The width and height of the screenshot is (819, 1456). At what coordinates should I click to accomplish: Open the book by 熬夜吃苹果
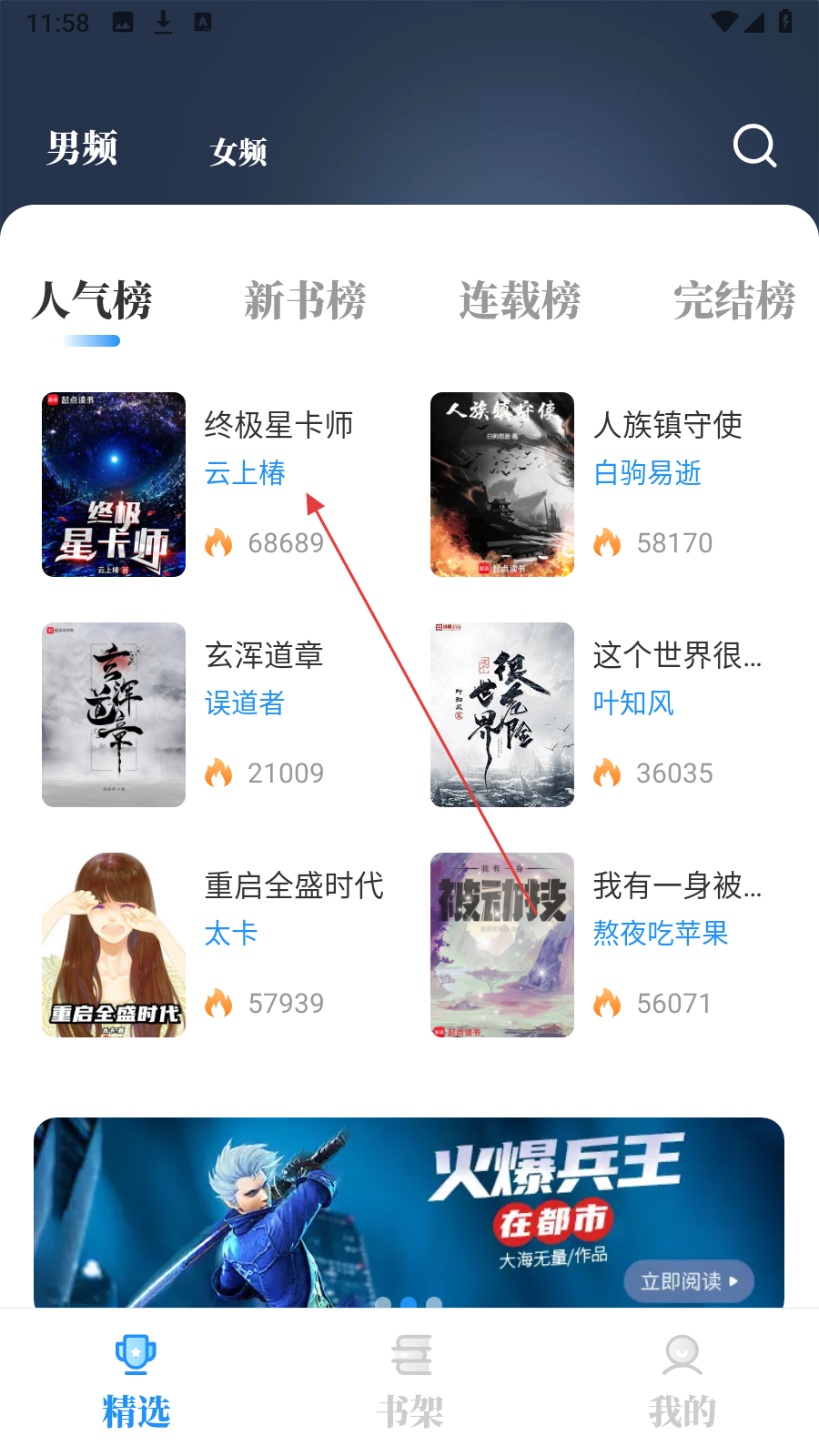[x=502, y=945]
